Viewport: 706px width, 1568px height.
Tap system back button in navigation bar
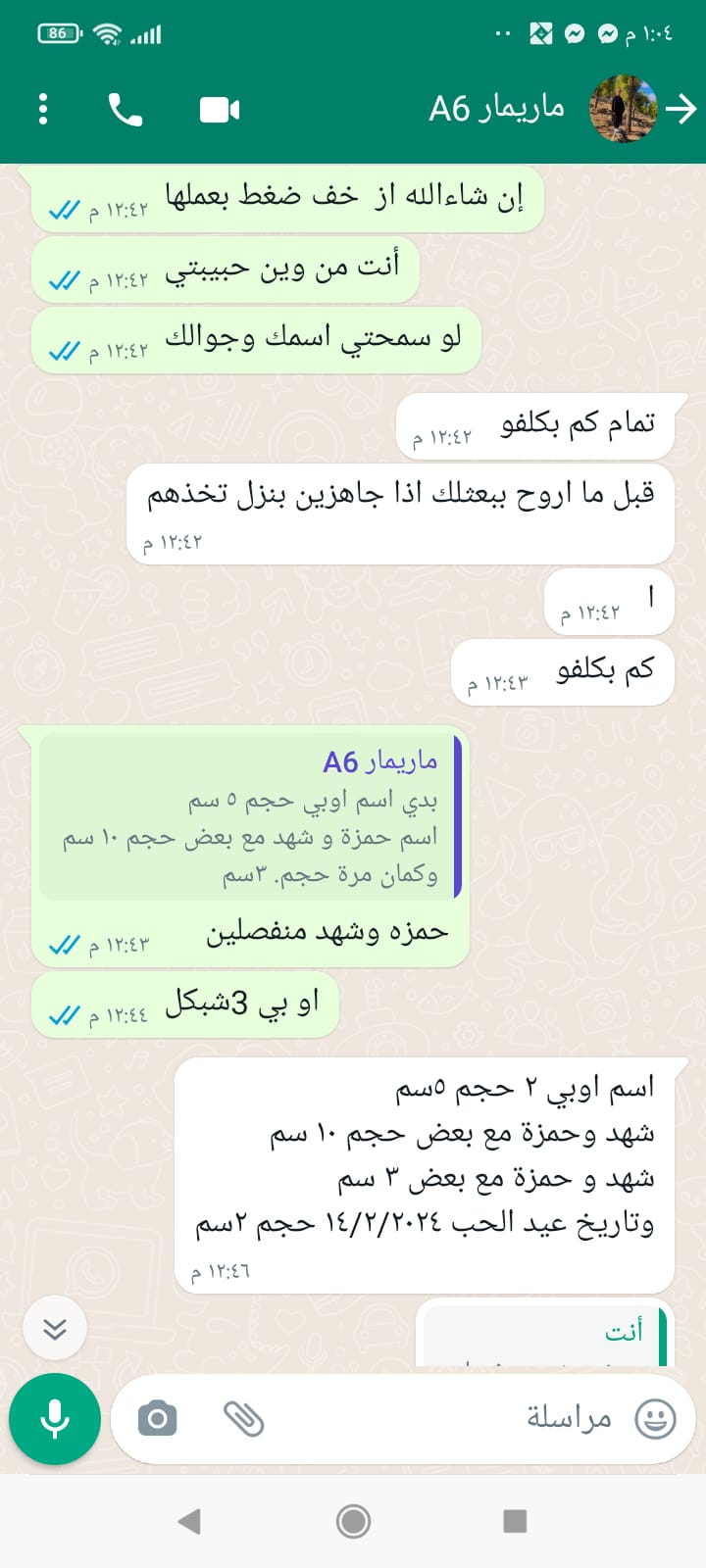(189, 1521)
